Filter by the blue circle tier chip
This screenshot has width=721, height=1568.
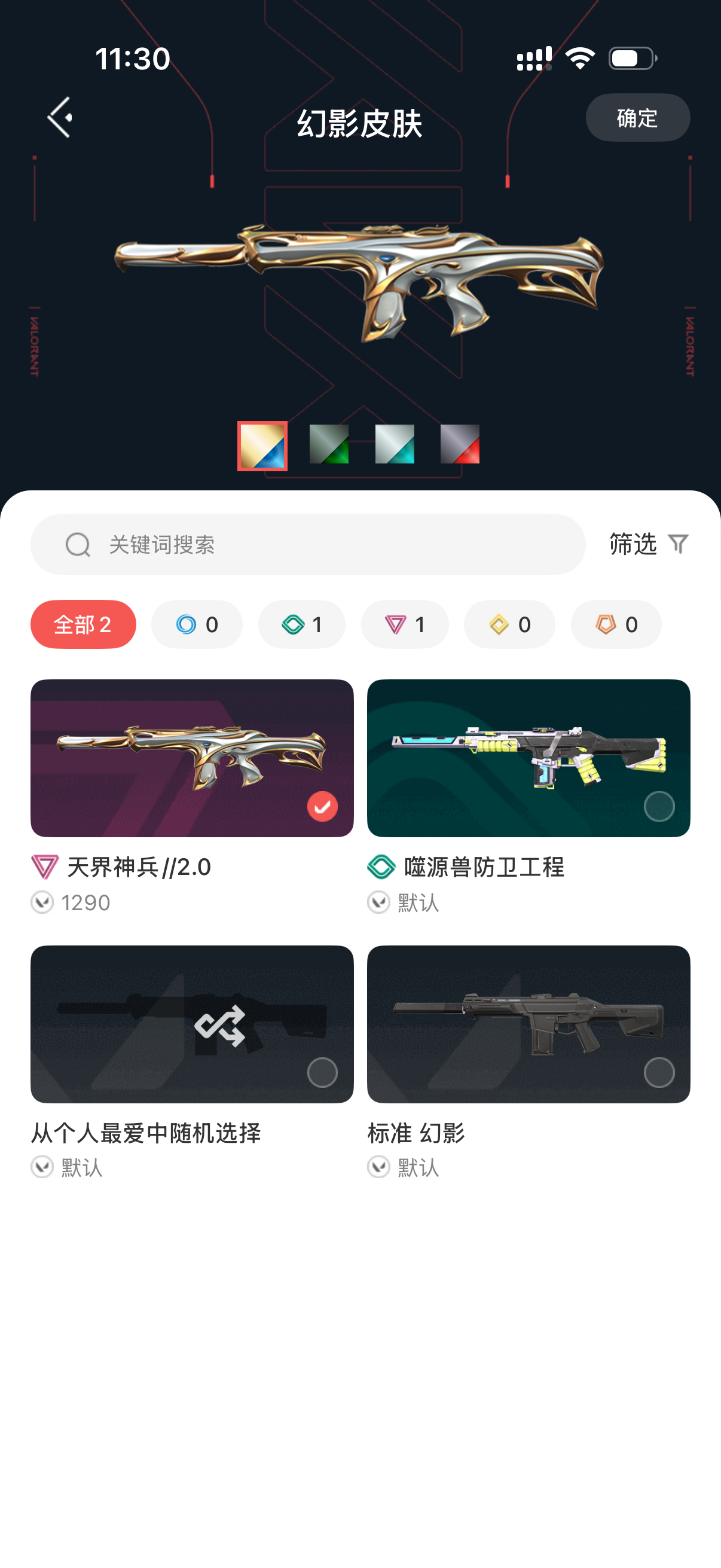click(x=197, y=624)
